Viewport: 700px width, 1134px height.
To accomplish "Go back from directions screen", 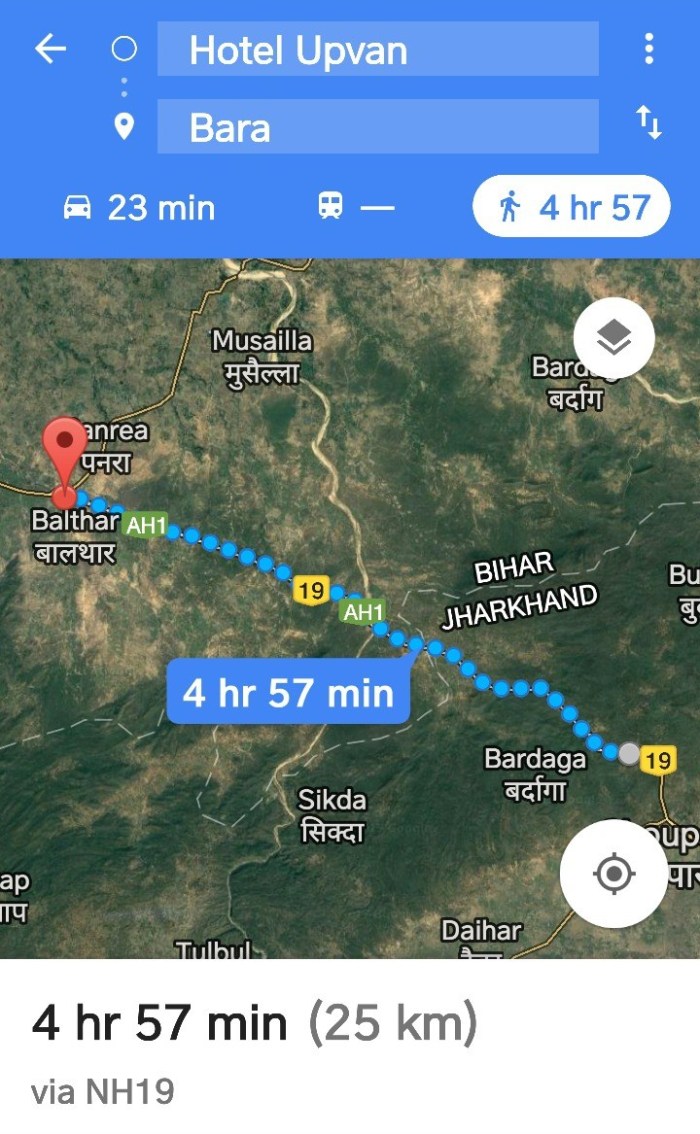I will [50, 49].
